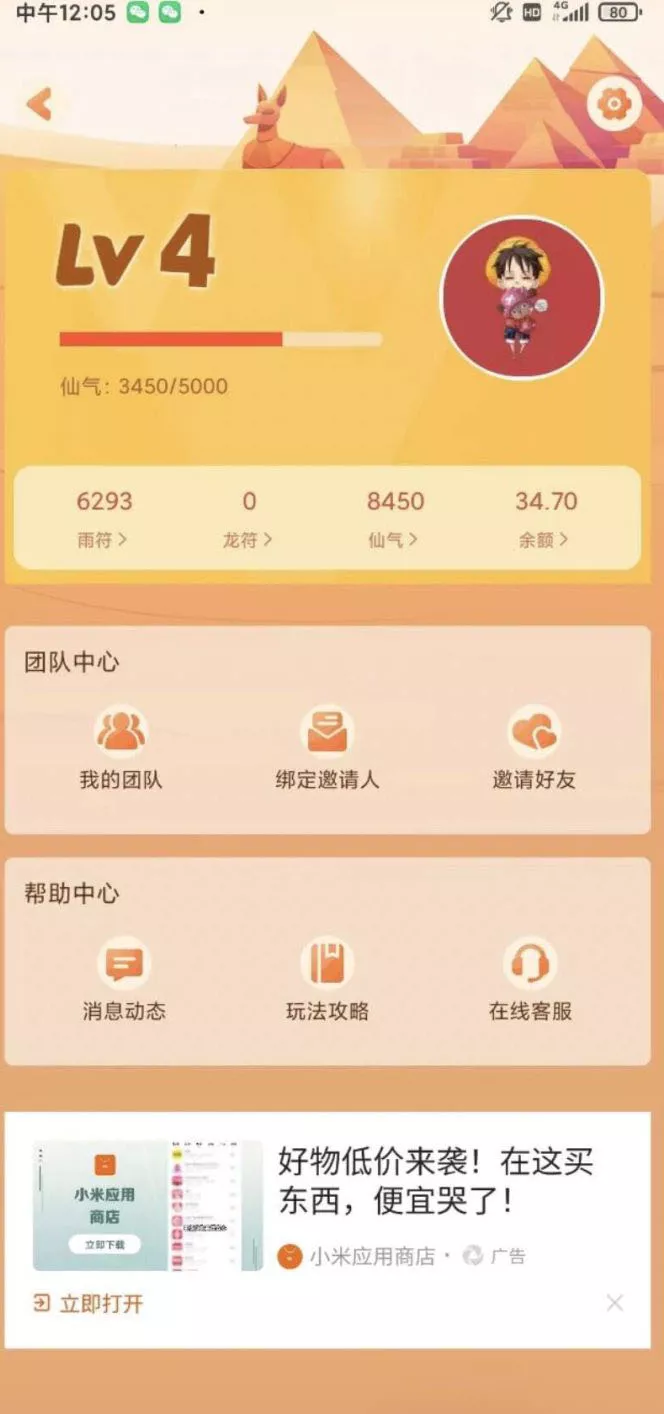
Task: Tap the profile avatar picture
Action: click(522, 298)
